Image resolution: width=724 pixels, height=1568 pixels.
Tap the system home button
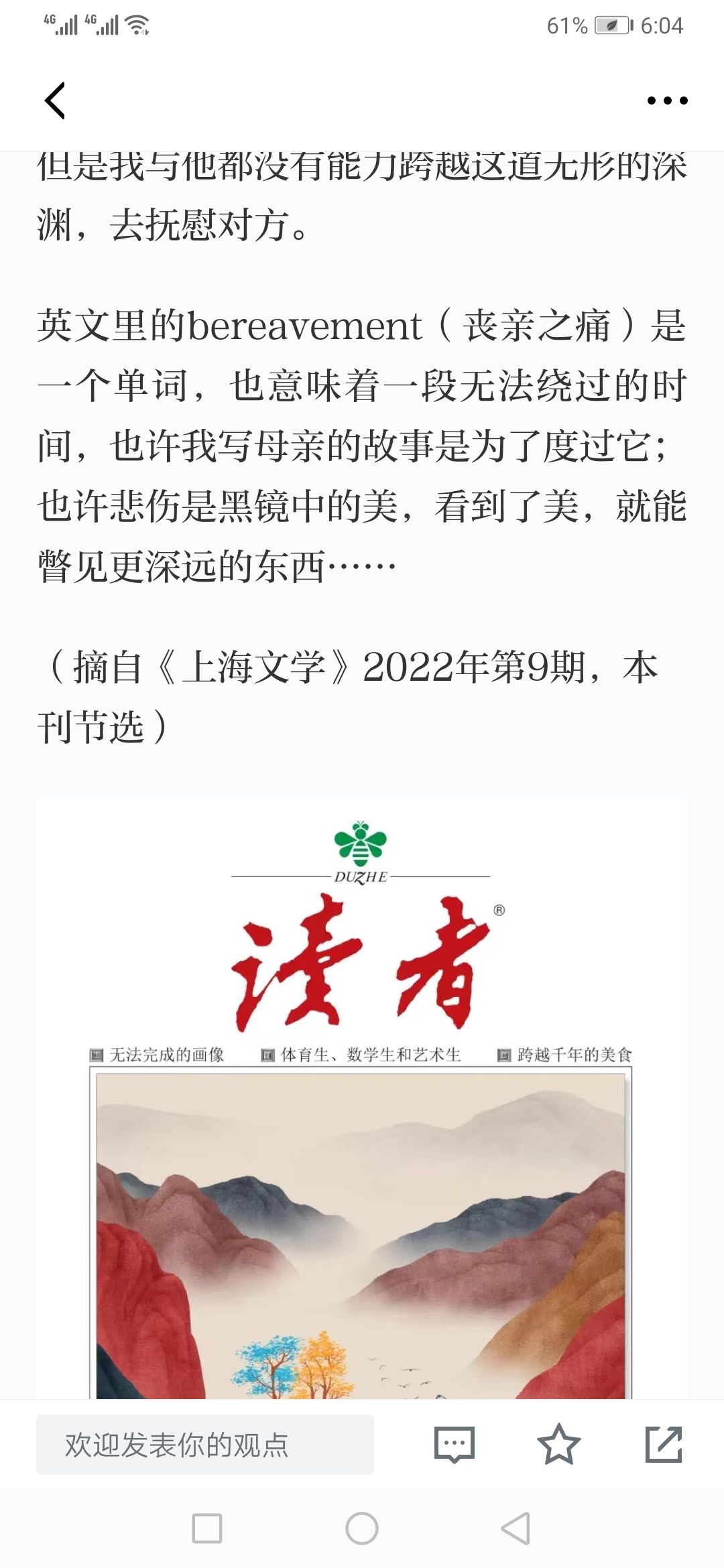pos(361,1528)
